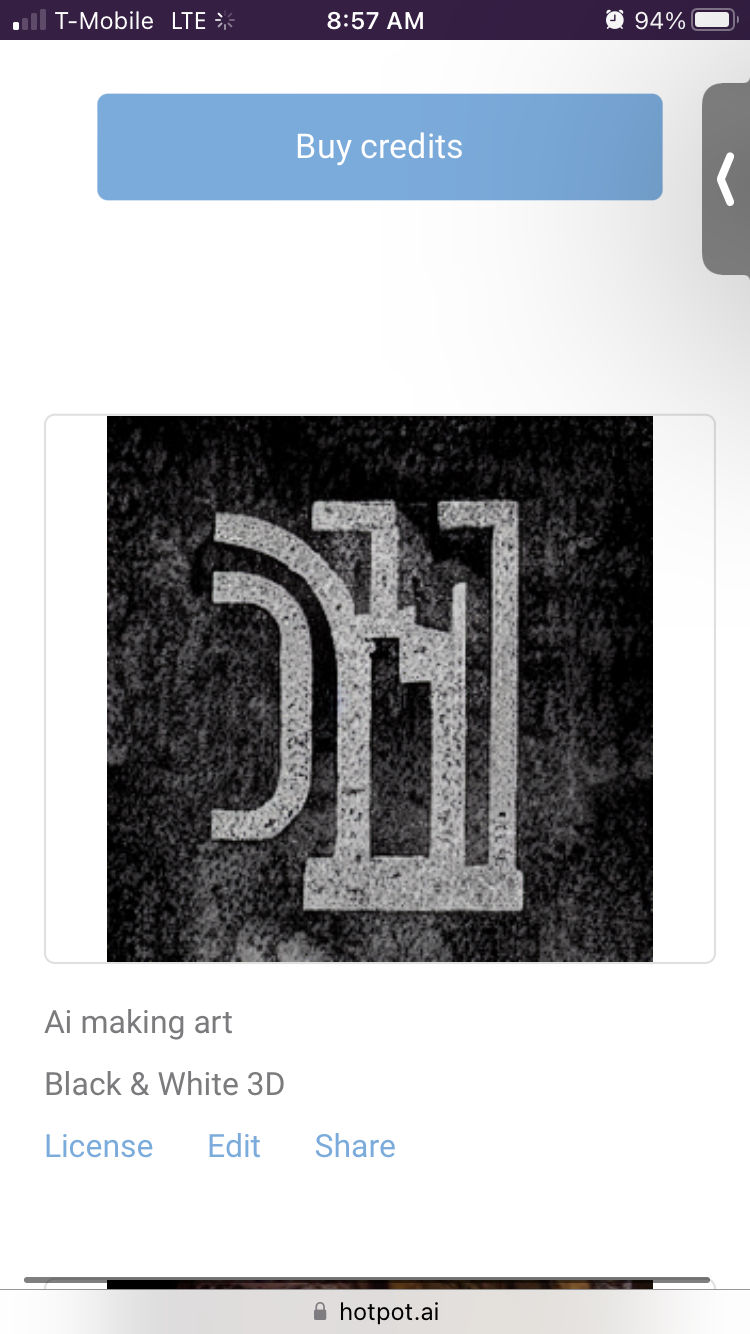Tap the padlock icon in the address bar

(x=320, y=1311)
